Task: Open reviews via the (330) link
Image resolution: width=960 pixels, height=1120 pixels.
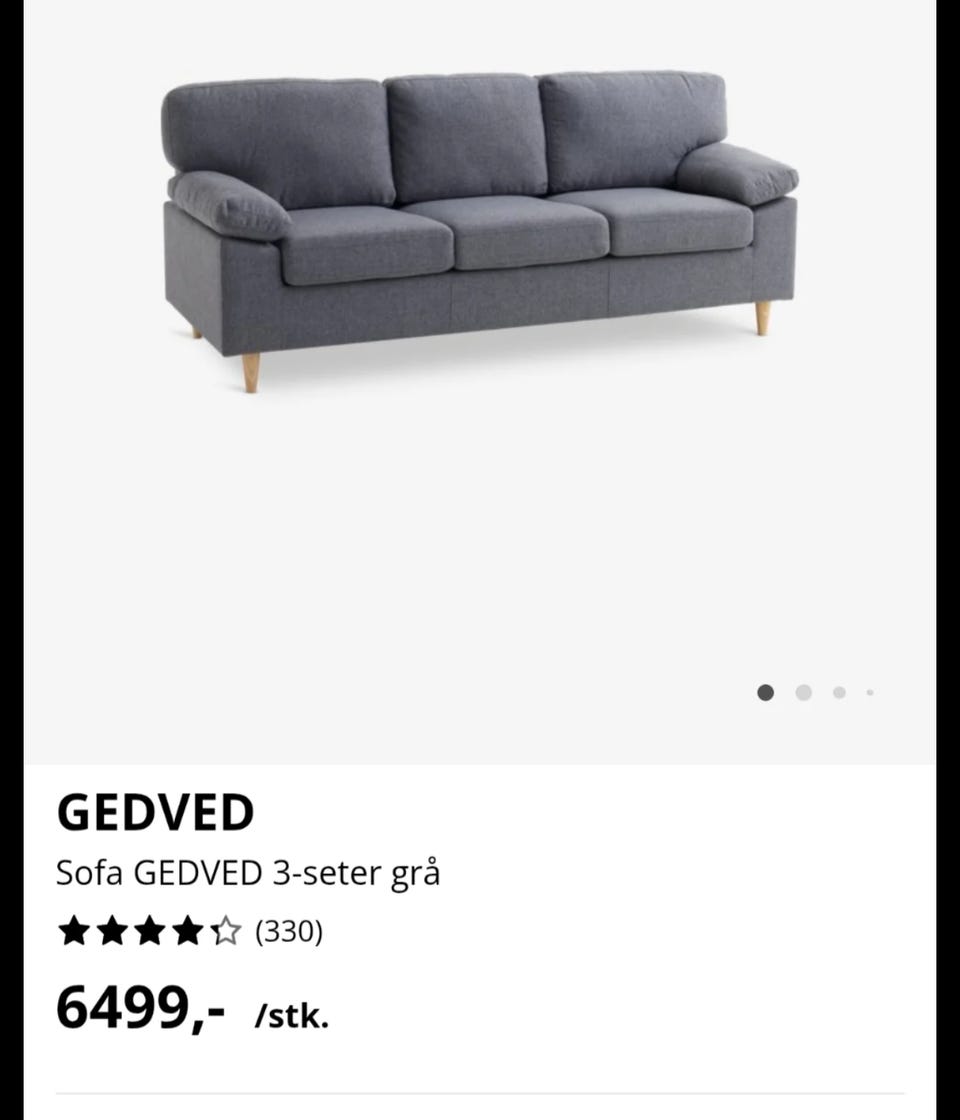Action: [290, 932]
